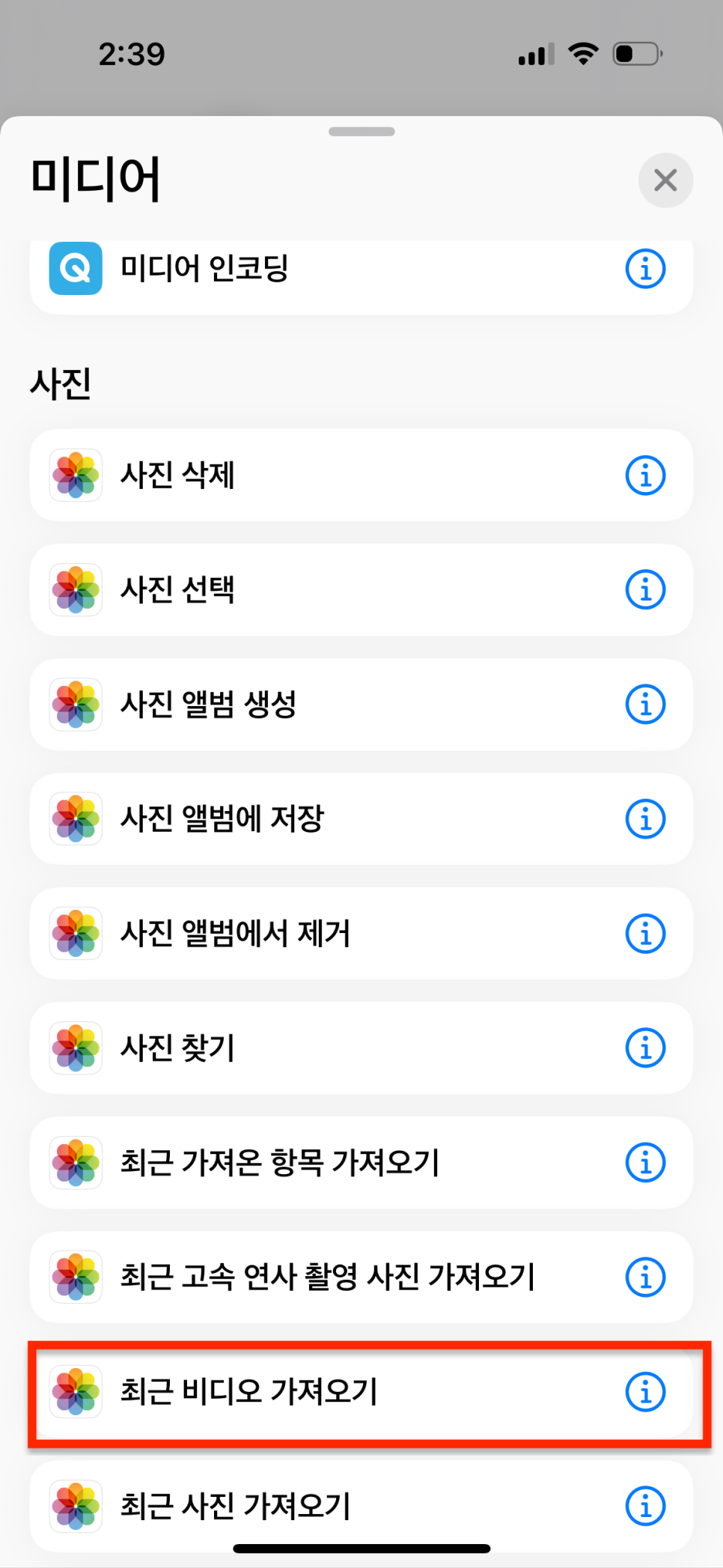The width and height of the screenshot is (723, 1568).
Task: Tap the info icon for 사진 앨범에서 제거
Action: point(645,934)
